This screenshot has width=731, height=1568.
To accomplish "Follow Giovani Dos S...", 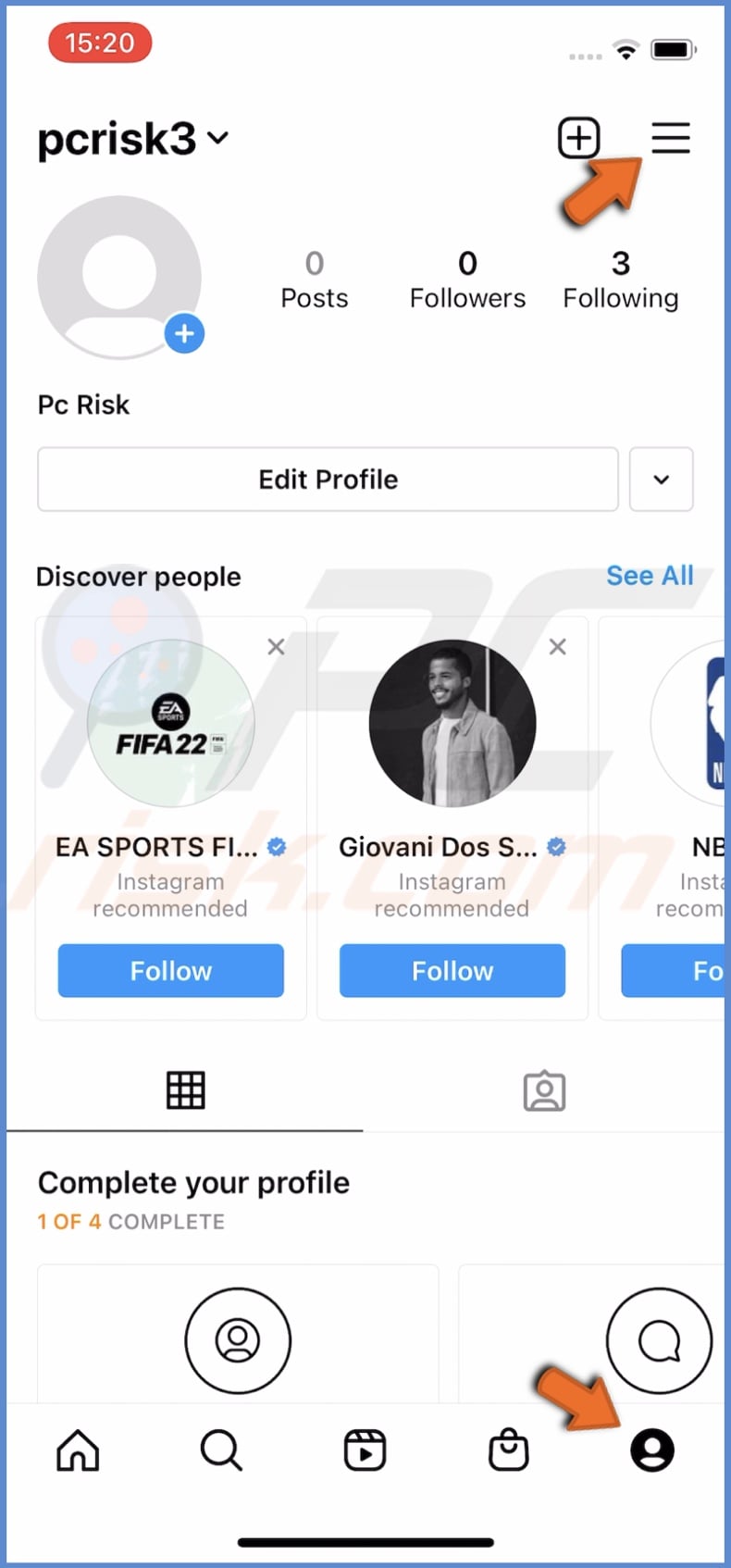I will 452,971.
